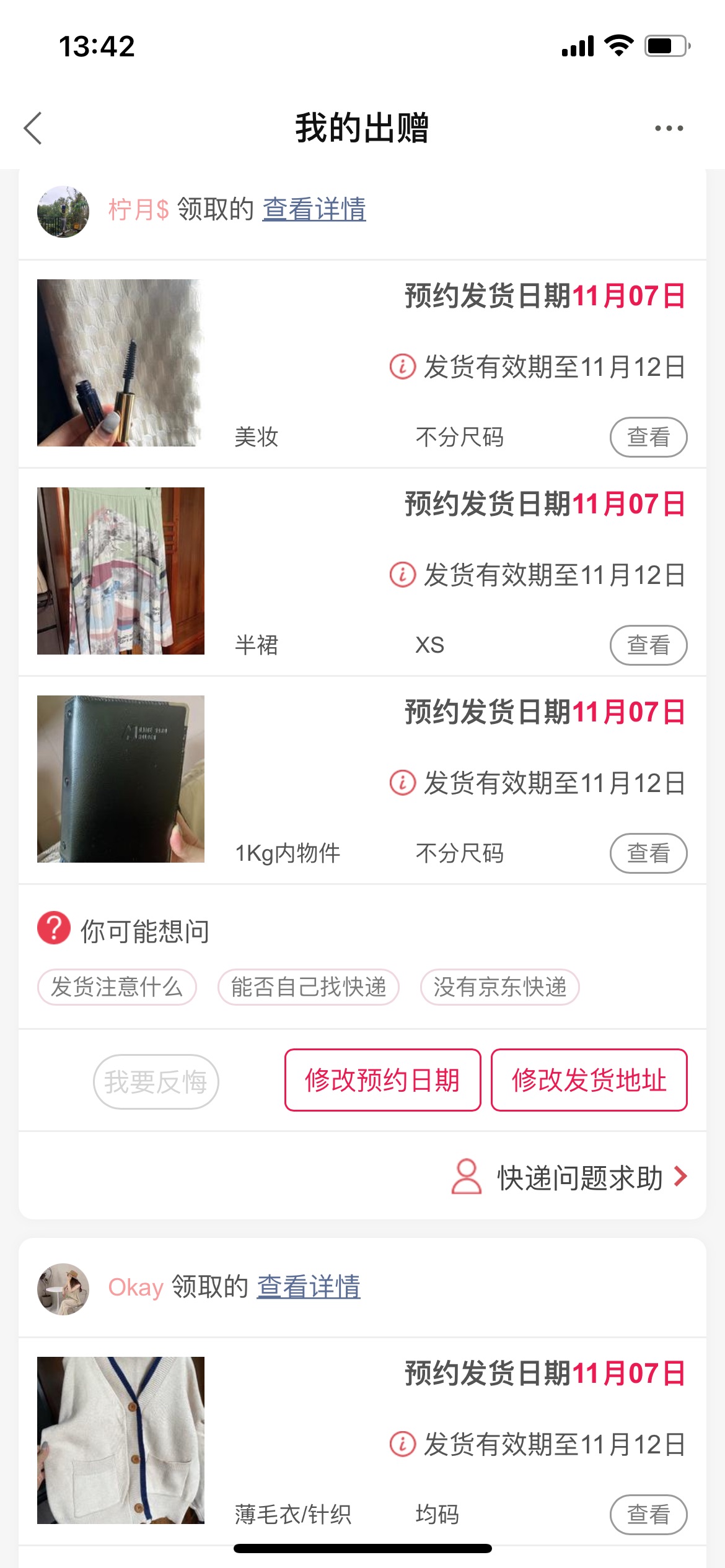This screenshot has width=725, height=1568.
Task: Tap 查看 for the 美妆 item
Action: [x=648, y=437]
